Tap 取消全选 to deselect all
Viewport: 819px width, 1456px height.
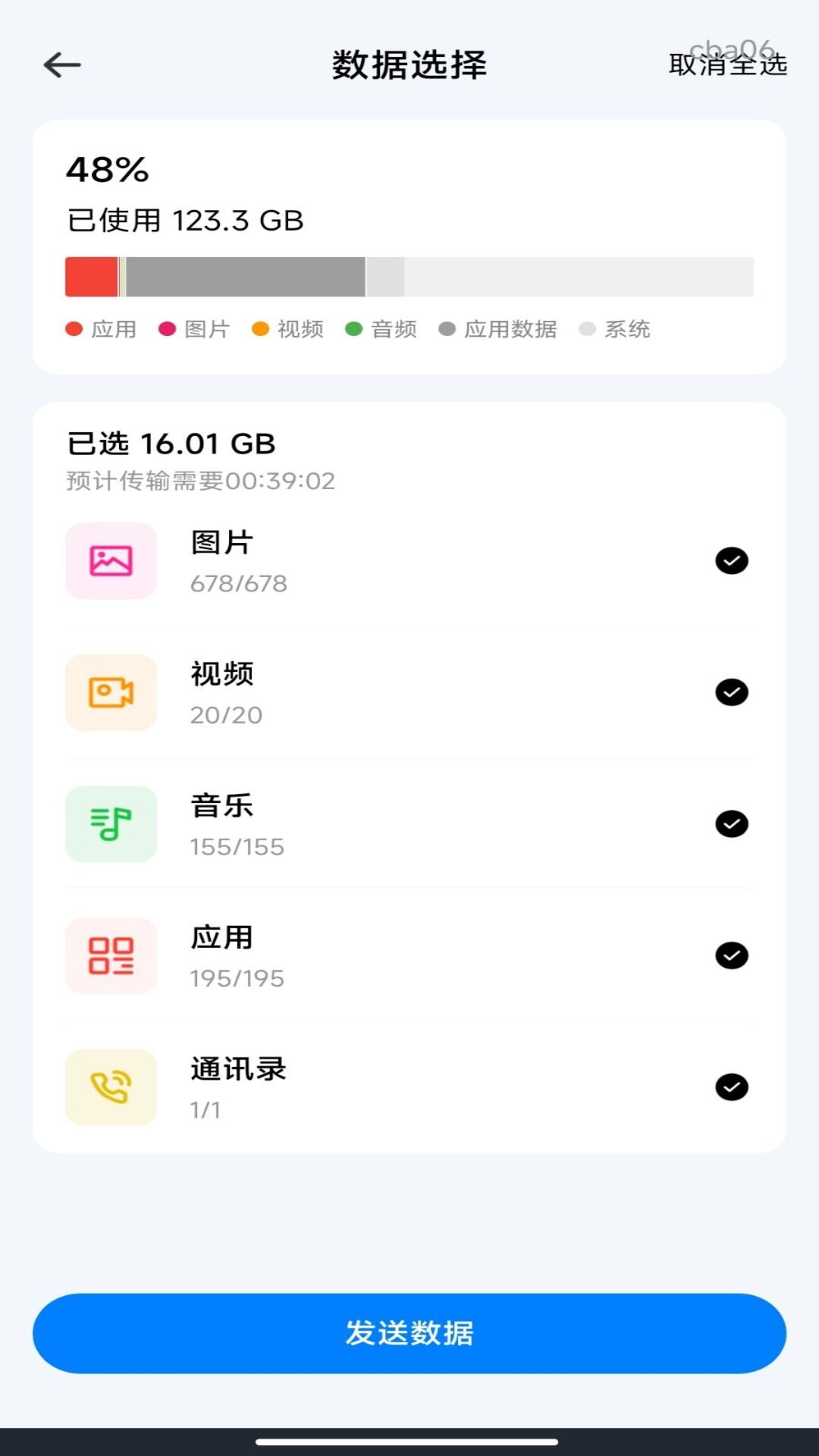pos(728,65)
